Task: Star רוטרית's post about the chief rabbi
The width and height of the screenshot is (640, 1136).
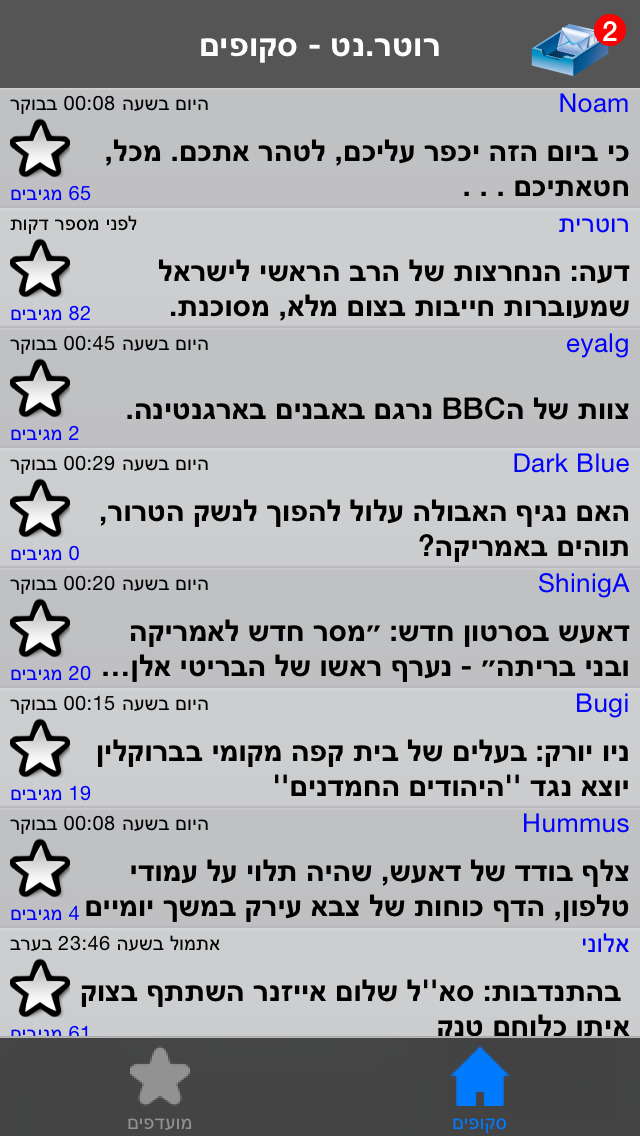Action: pos(41,269)
